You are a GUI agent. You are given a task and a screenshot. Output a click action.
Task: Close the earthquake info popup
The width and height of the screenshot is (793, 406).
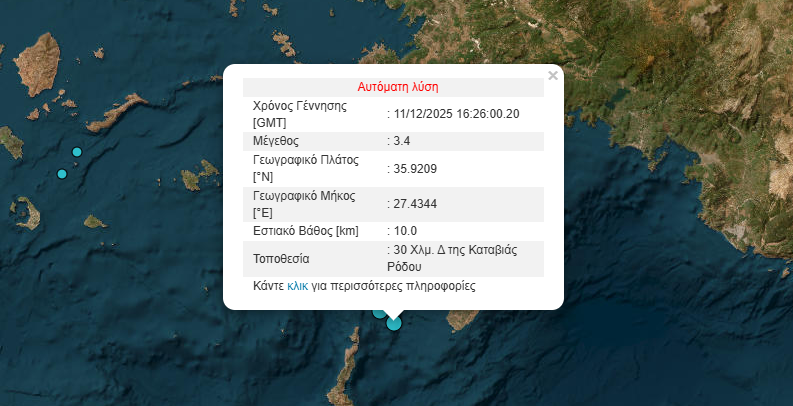[x=552, y=75]
